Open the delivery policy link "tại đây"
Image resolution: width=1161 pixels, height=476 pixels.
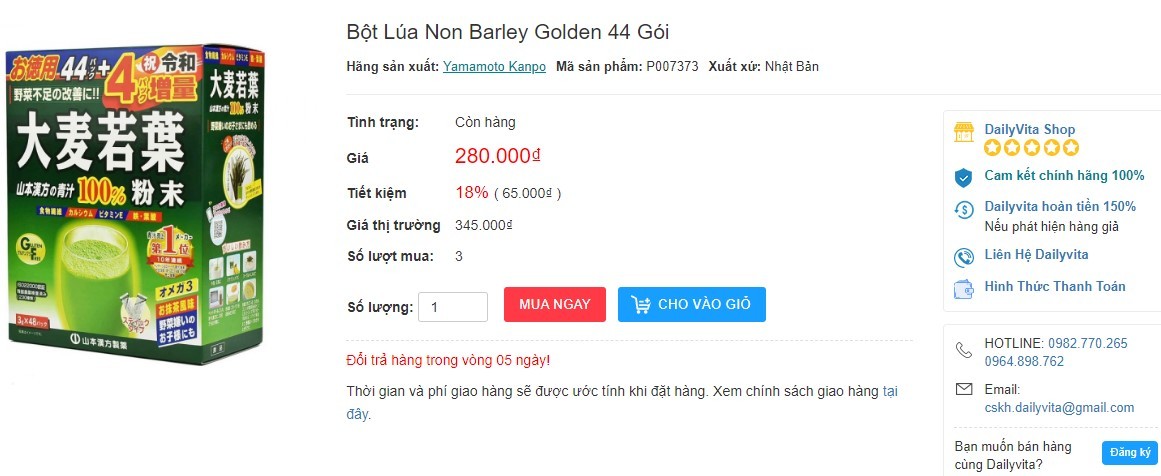point(889,392)
